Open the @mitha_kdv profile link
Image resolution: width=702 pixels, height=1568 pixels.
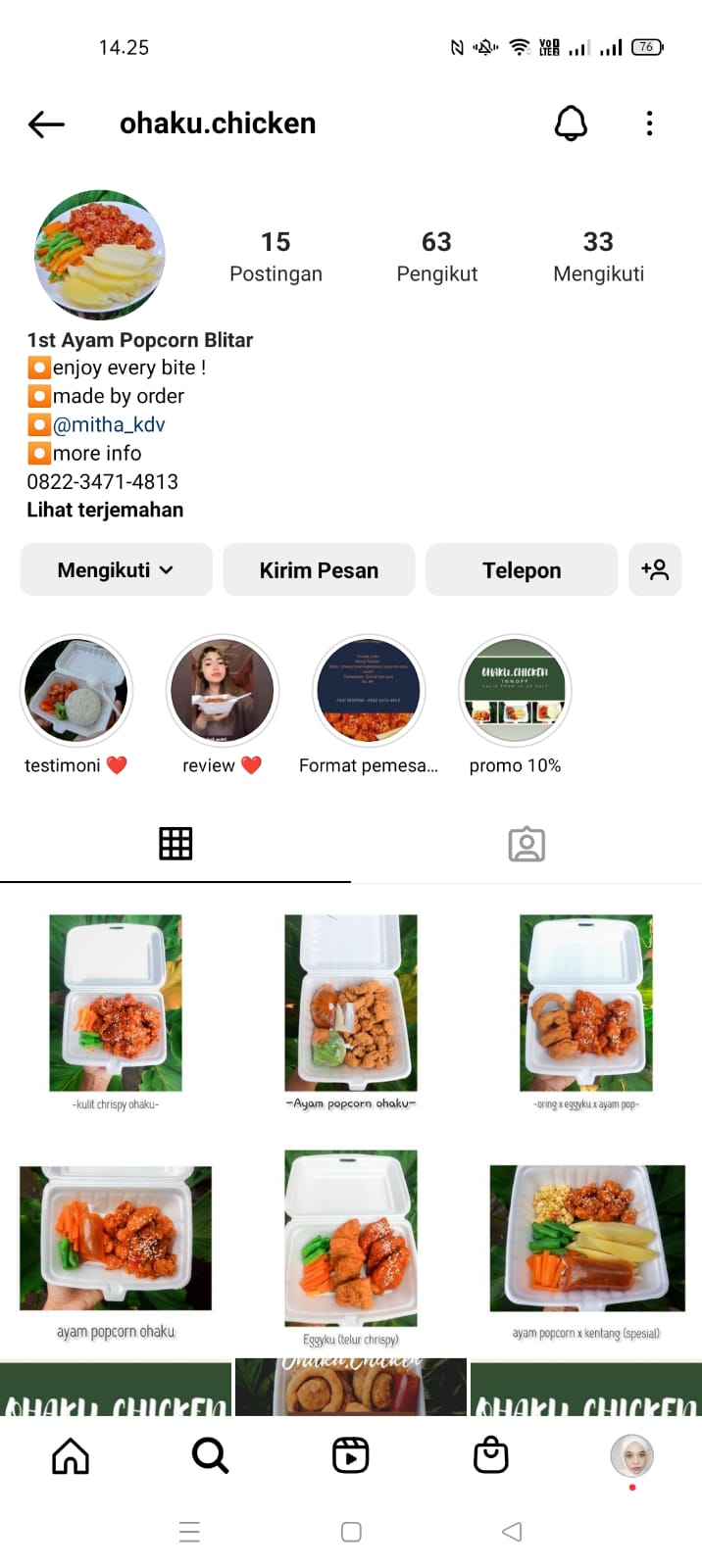click(x=109, y=424)
